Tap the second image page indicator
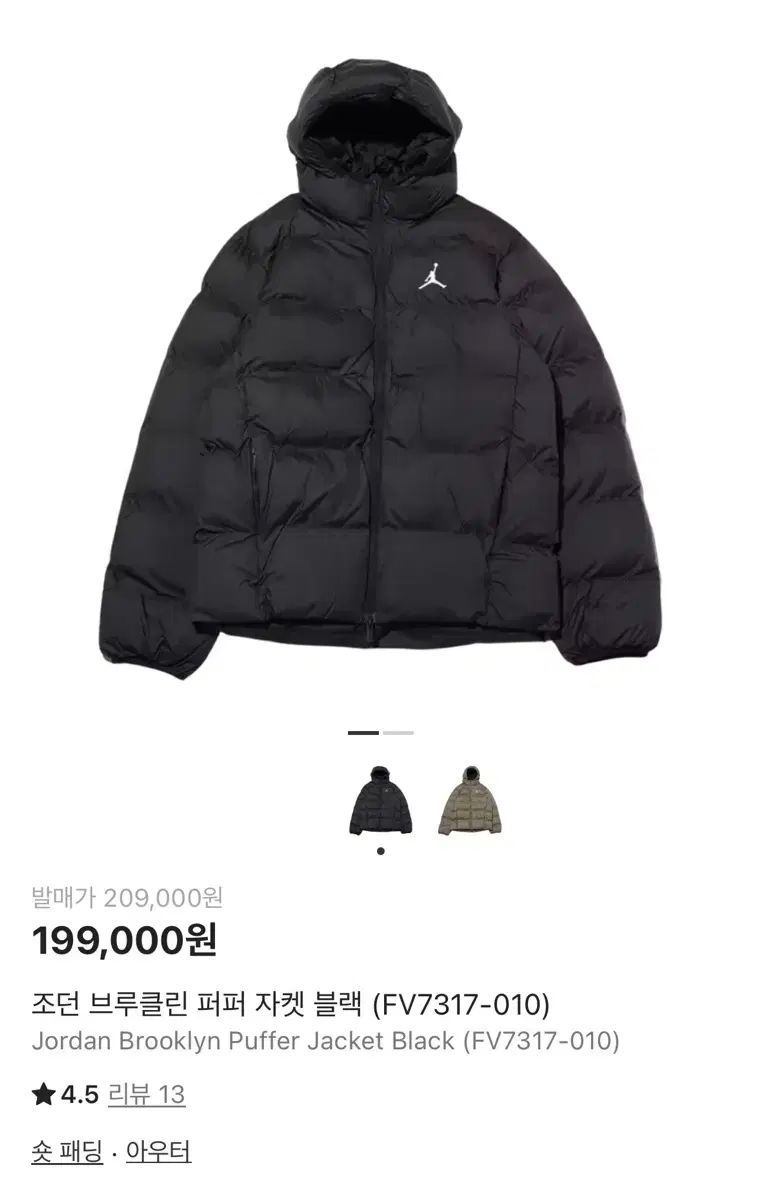Image resolution: width=761 pixels, height=1200 pixels. pyautogui.click(x=398, y=733)
